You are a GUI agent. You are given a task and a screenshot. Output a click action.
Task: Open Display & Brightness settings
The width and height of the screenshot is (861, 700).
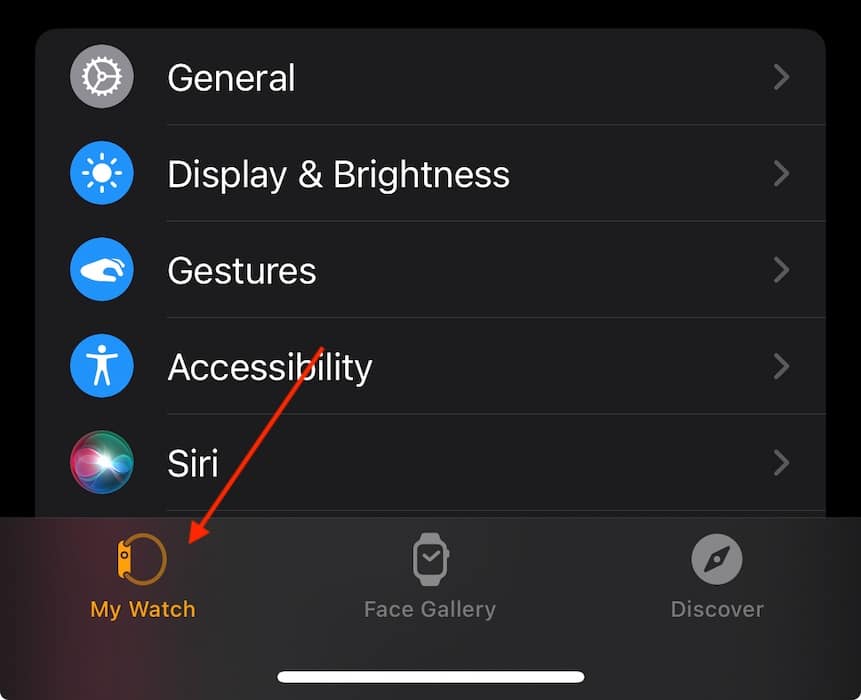tap(430, 175)
